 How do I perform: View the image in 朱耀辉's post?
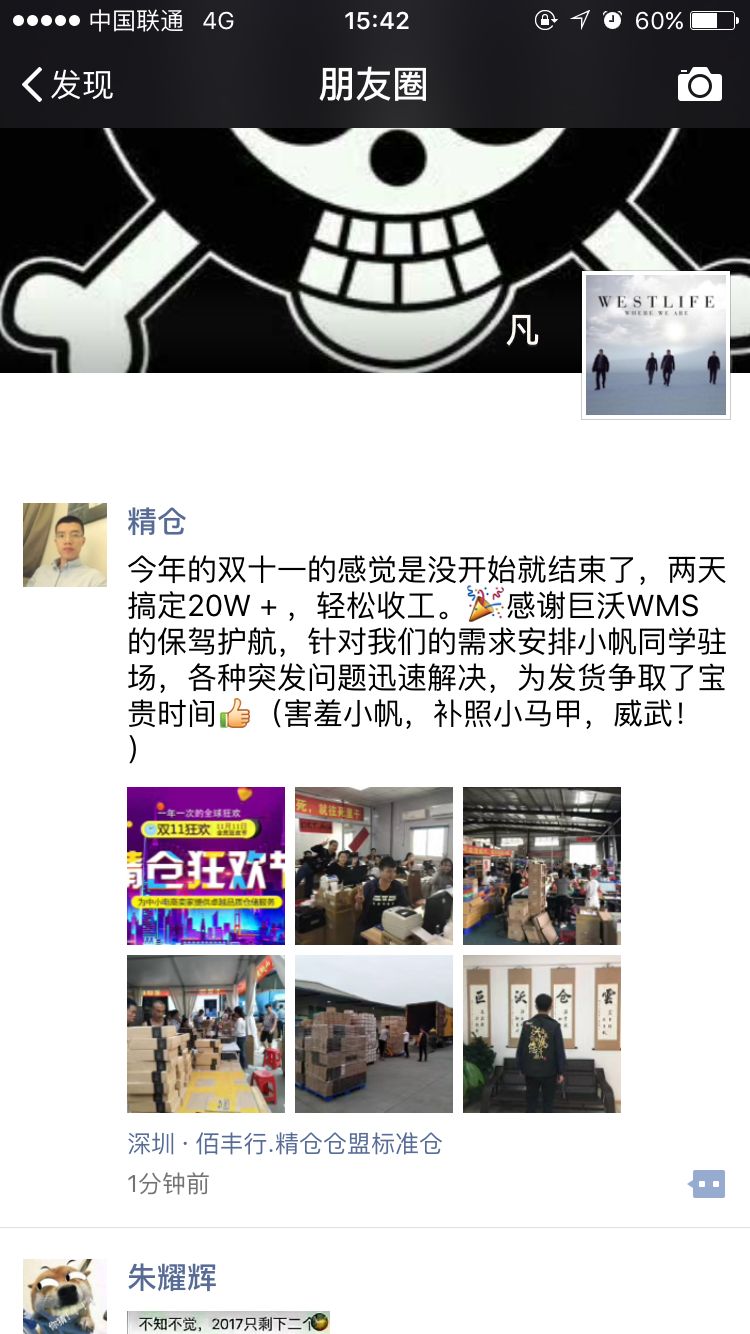pyautogui.click(x=228, y=1322)
